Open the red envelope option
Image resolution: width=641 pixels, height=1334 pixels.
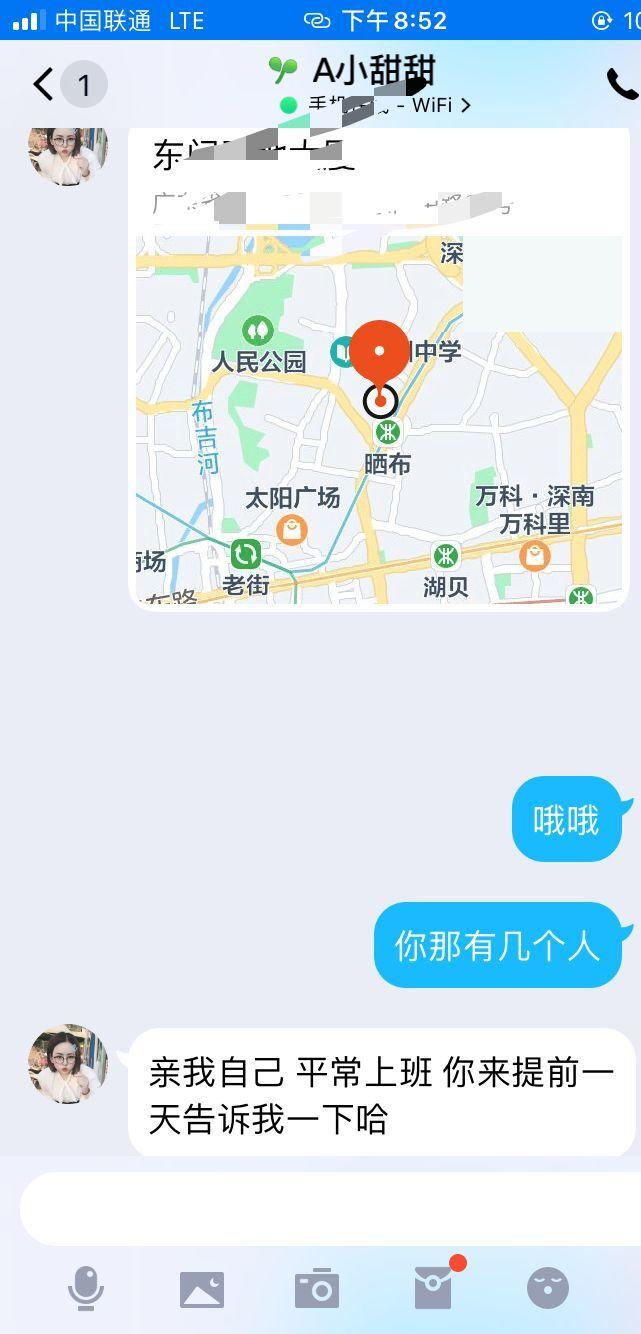pos(434,1288)
